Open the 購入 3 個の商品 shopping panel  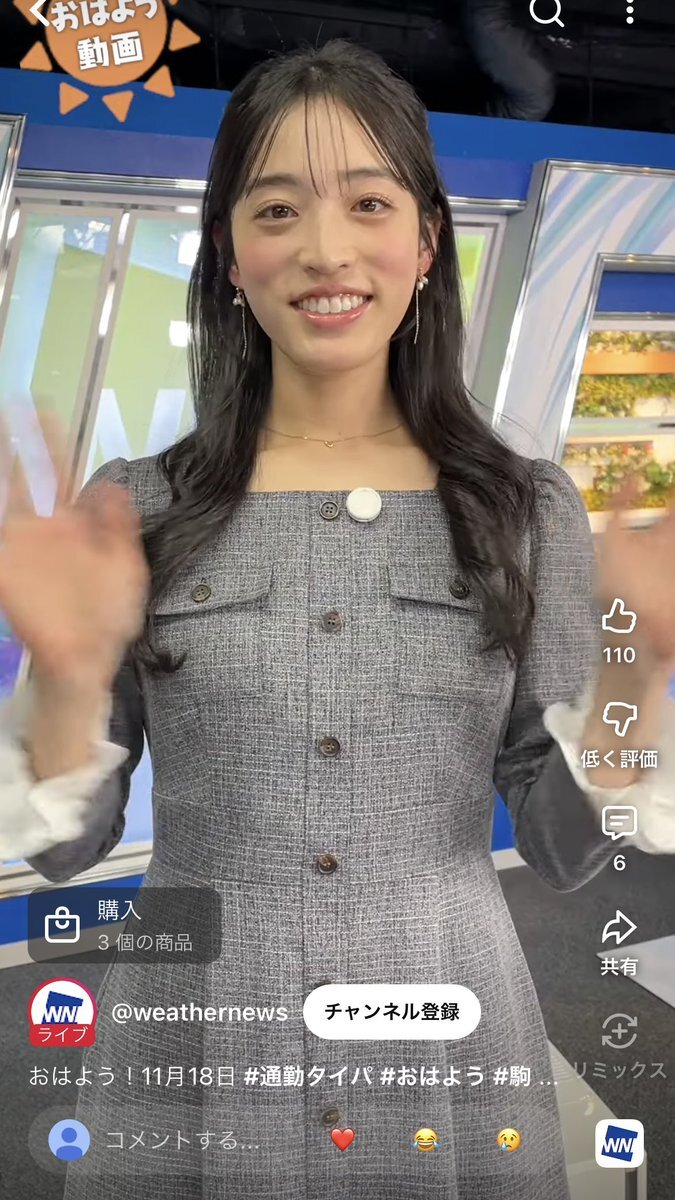tap(124, 925)
